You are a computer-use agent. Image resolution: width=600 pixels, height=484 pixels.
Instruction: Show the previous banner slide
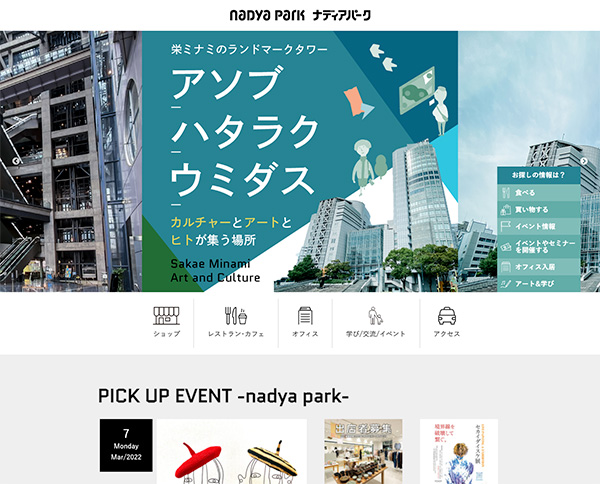click(16, 160)
